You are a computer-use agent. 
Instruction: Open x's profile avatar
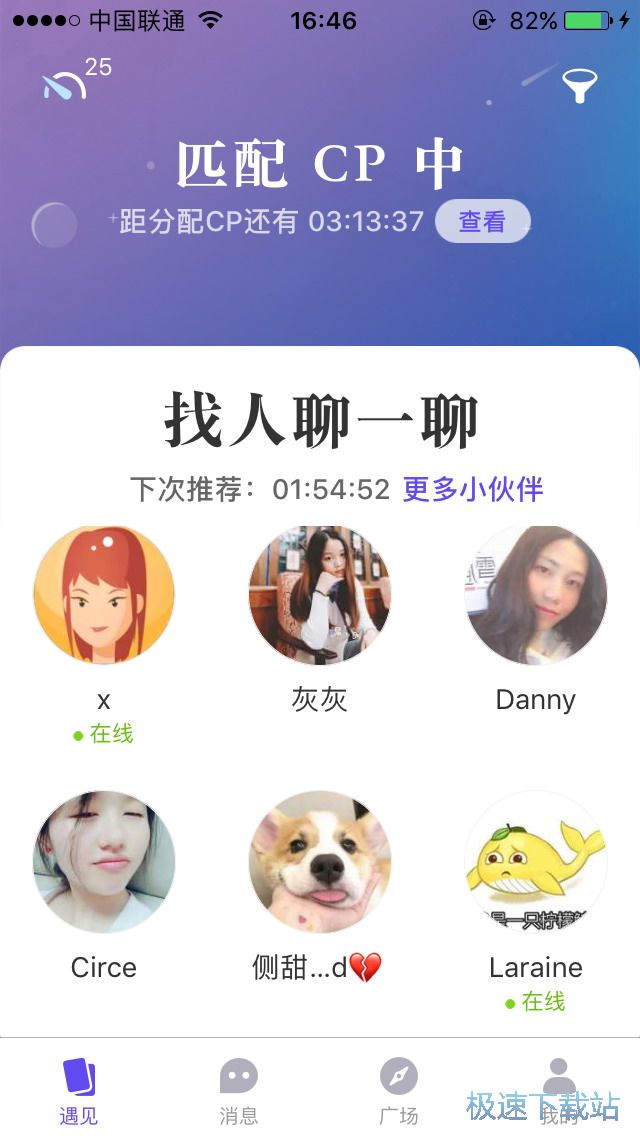104,596
